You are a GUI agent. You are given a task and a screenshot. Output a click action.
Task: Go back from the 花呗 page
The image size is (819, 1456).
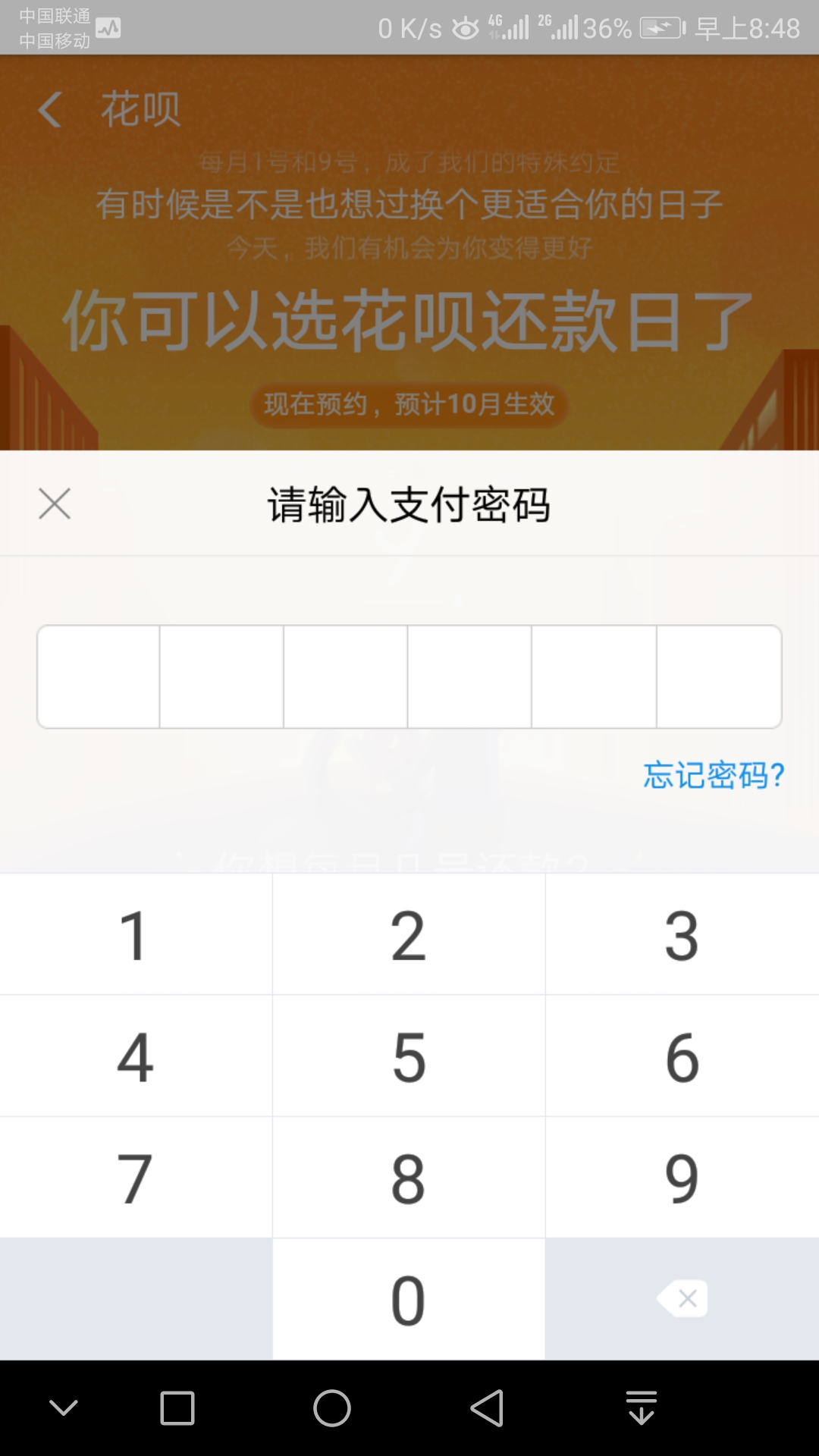tap(50, 109)
